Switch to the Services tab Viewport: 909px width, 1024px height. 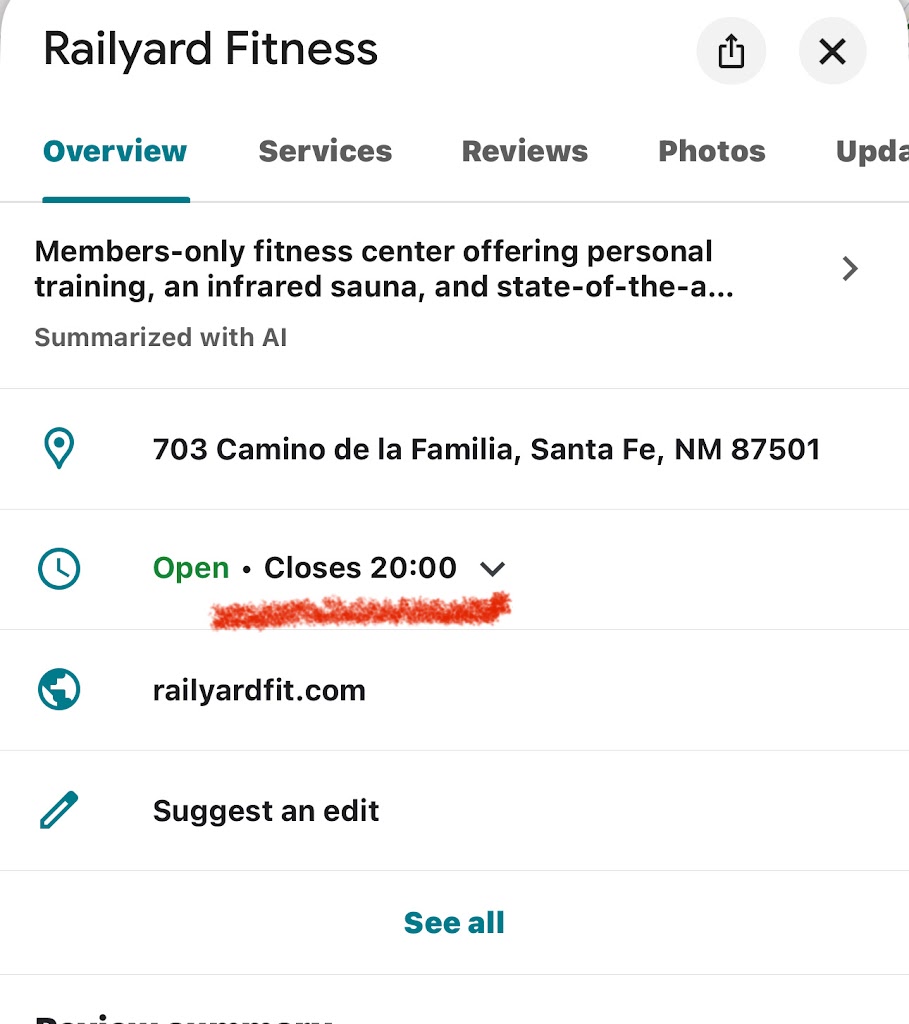[325, 151]
